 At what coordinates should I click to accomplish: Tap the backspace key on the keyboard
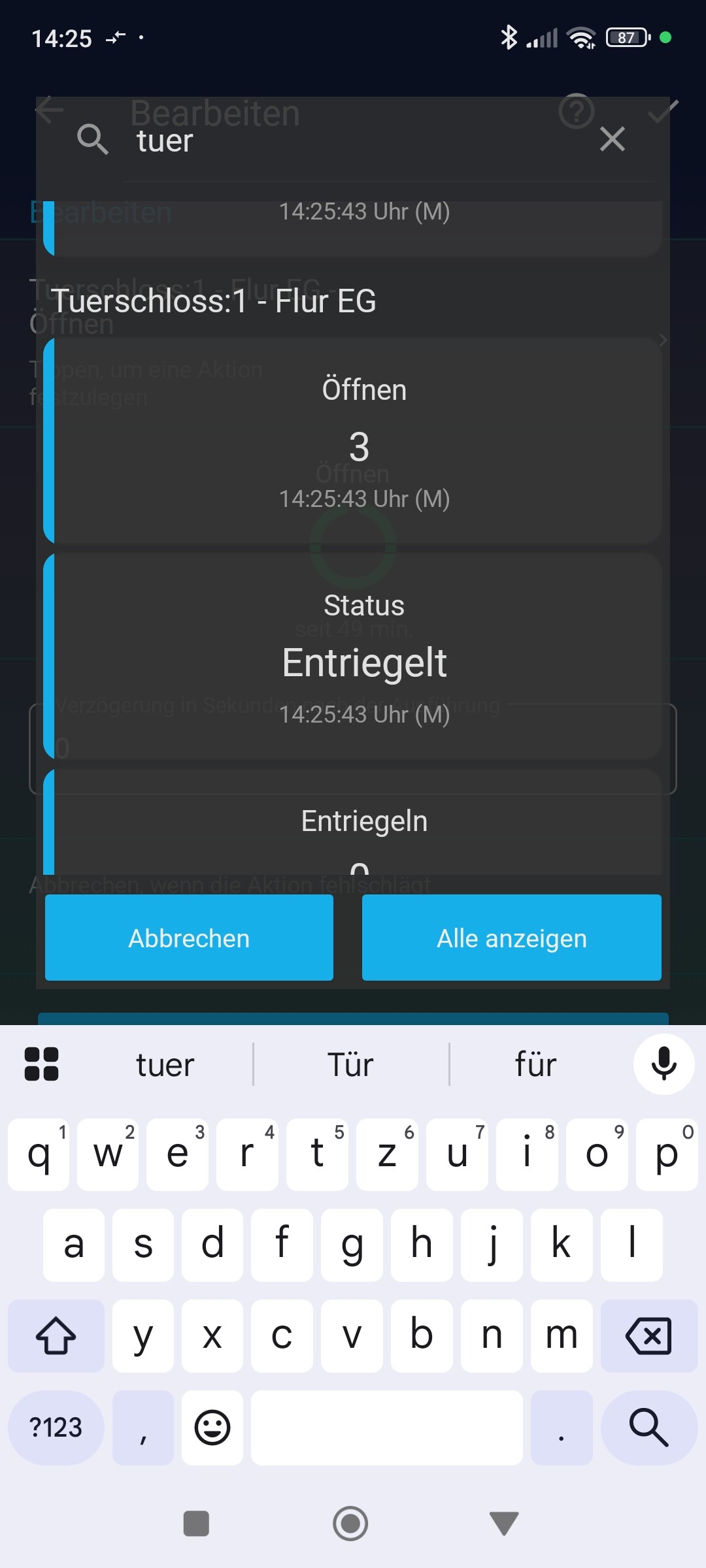[x=648, y=1336]
